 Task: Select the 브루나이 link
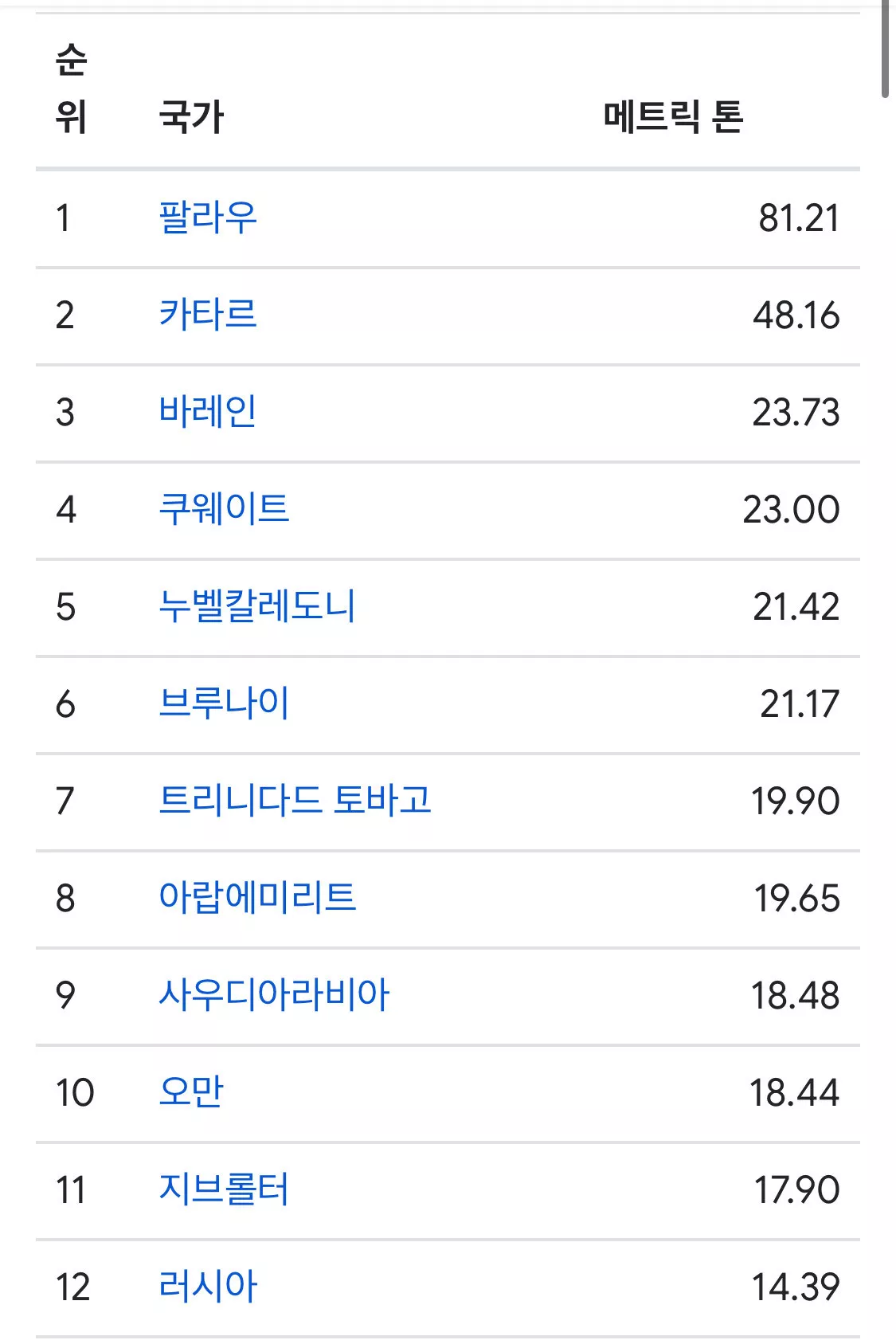pos(224,703)
